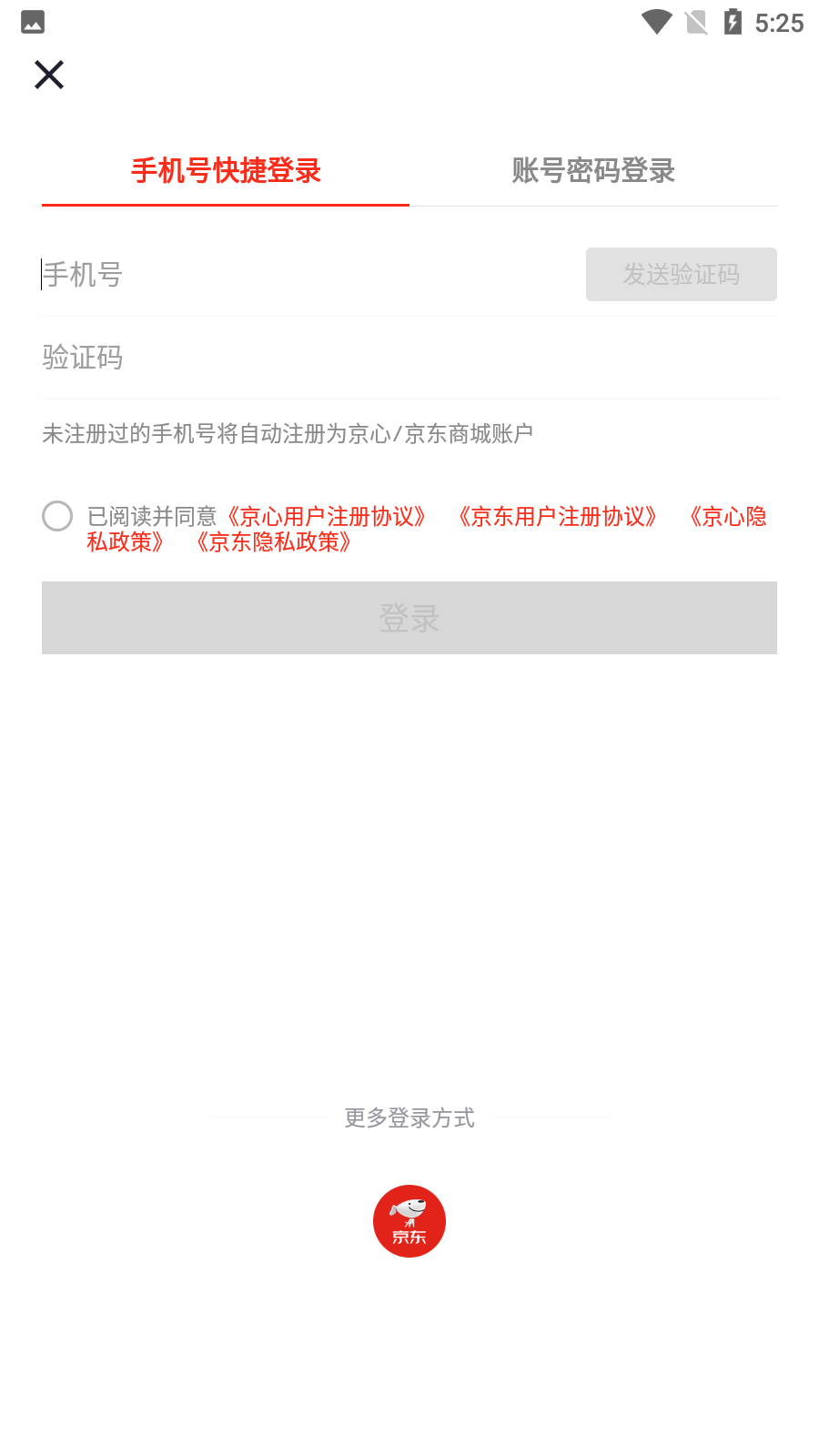Switch to 账号密码登录 tab
Screen dimensions: 819x1456
593,170
